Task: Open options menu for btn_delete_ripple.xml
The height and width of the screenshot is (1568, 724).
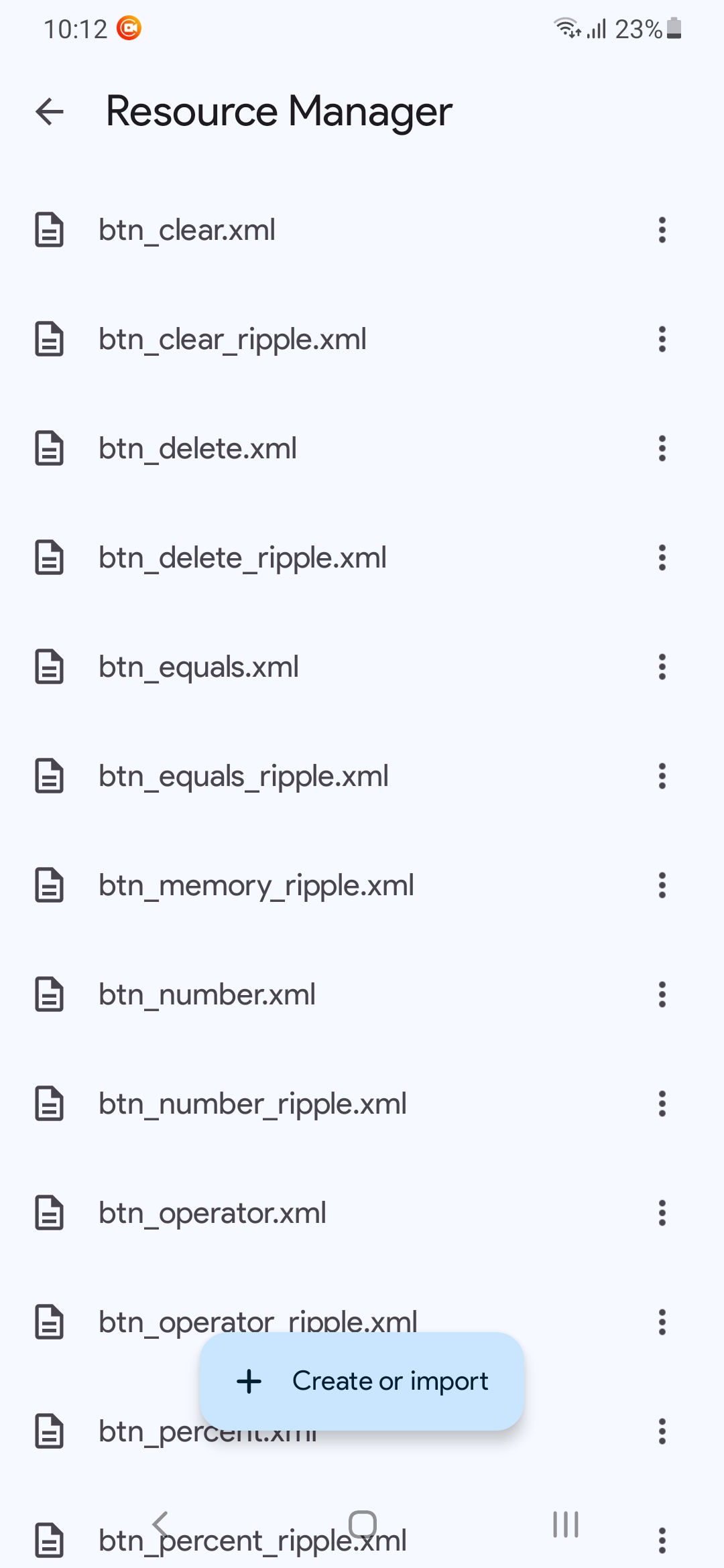Action: (x=662, y=558)
